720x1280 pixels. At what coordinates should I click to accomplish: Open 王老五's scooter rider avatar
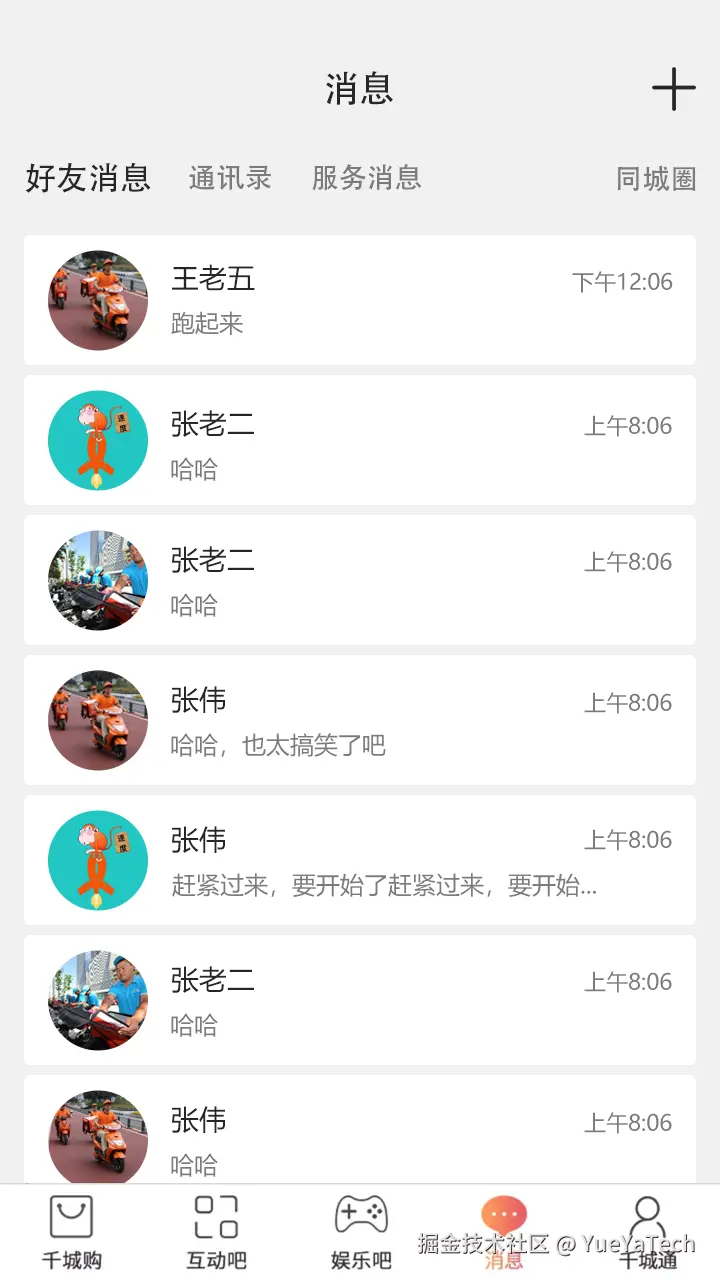(97, 300)
